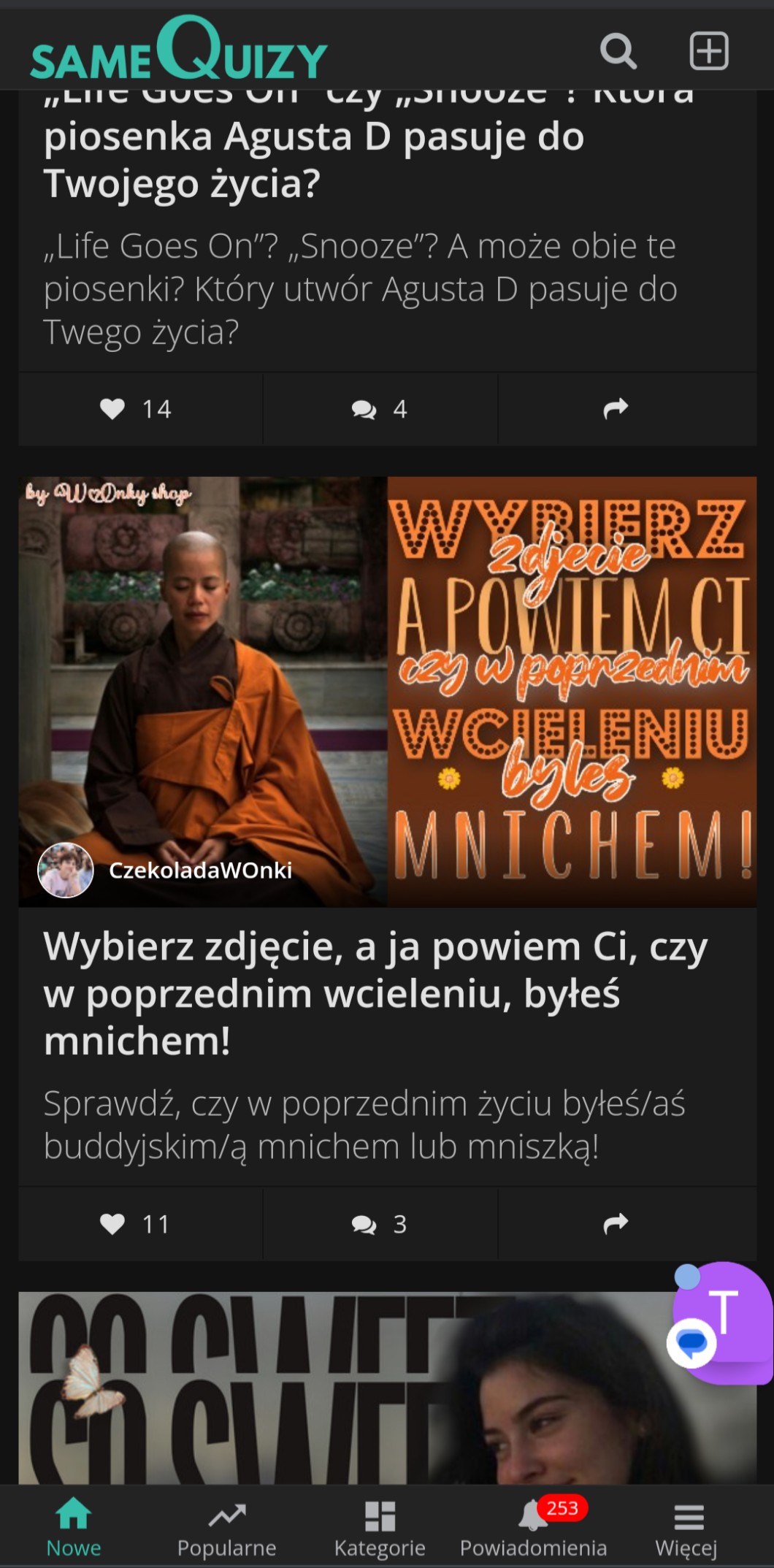Browse the Kategorie tab
The width and height of the screenshot is (774, 1568).
pos(380,1526)
